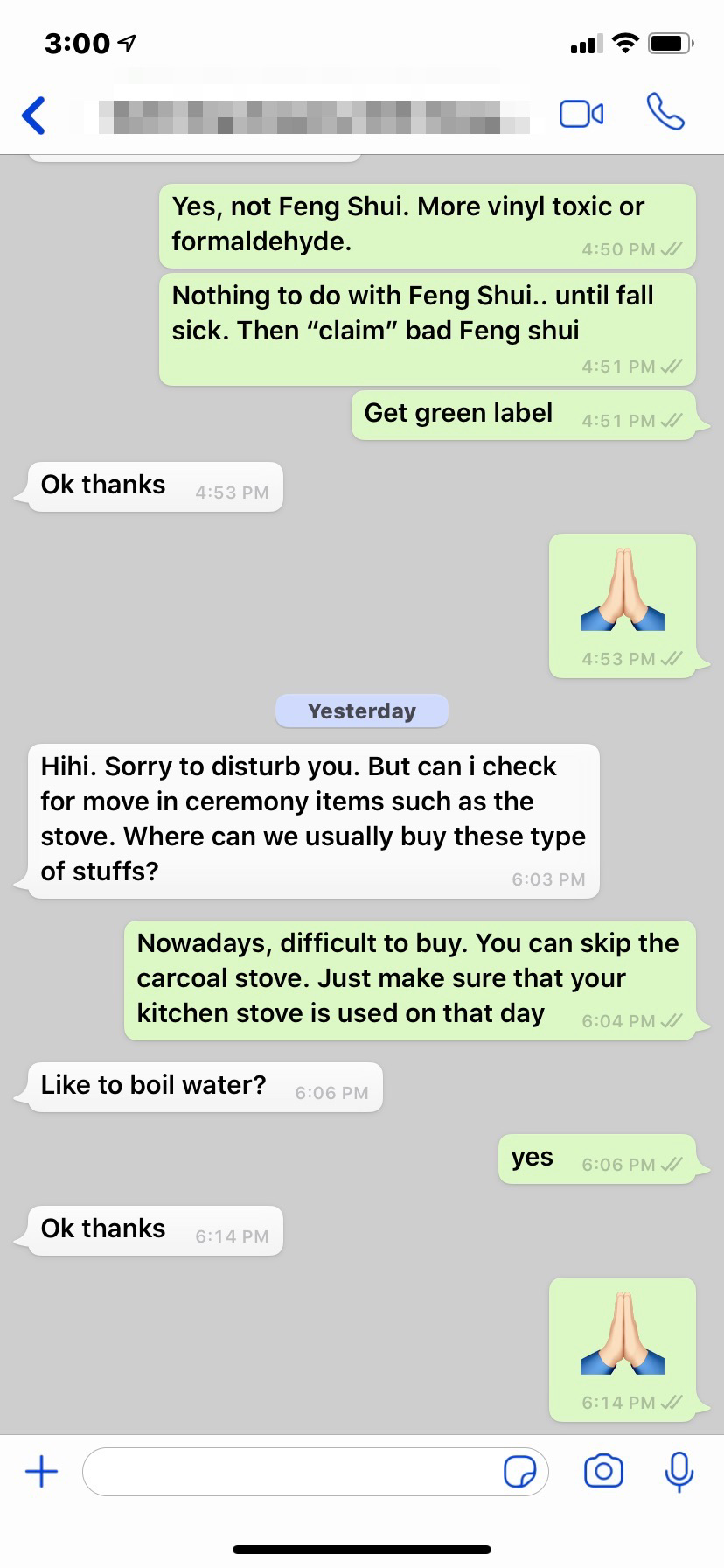Viewport: 724px width, 1568px height.
Task: Start a voice call
Action: 665,112
